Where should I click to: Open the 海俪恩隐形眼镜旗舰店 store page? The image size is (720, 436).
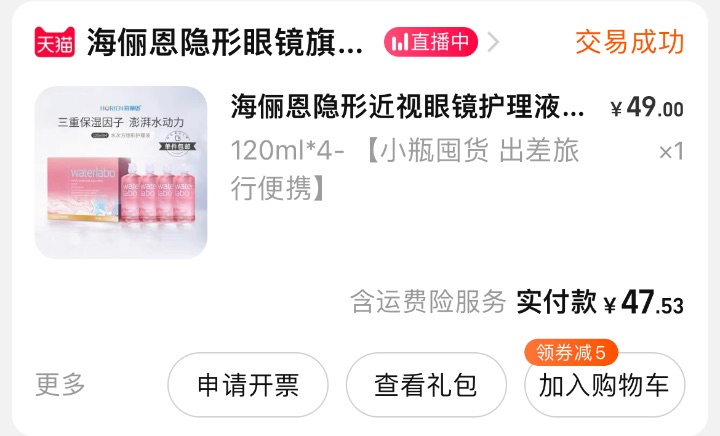(x=225, y=42)
